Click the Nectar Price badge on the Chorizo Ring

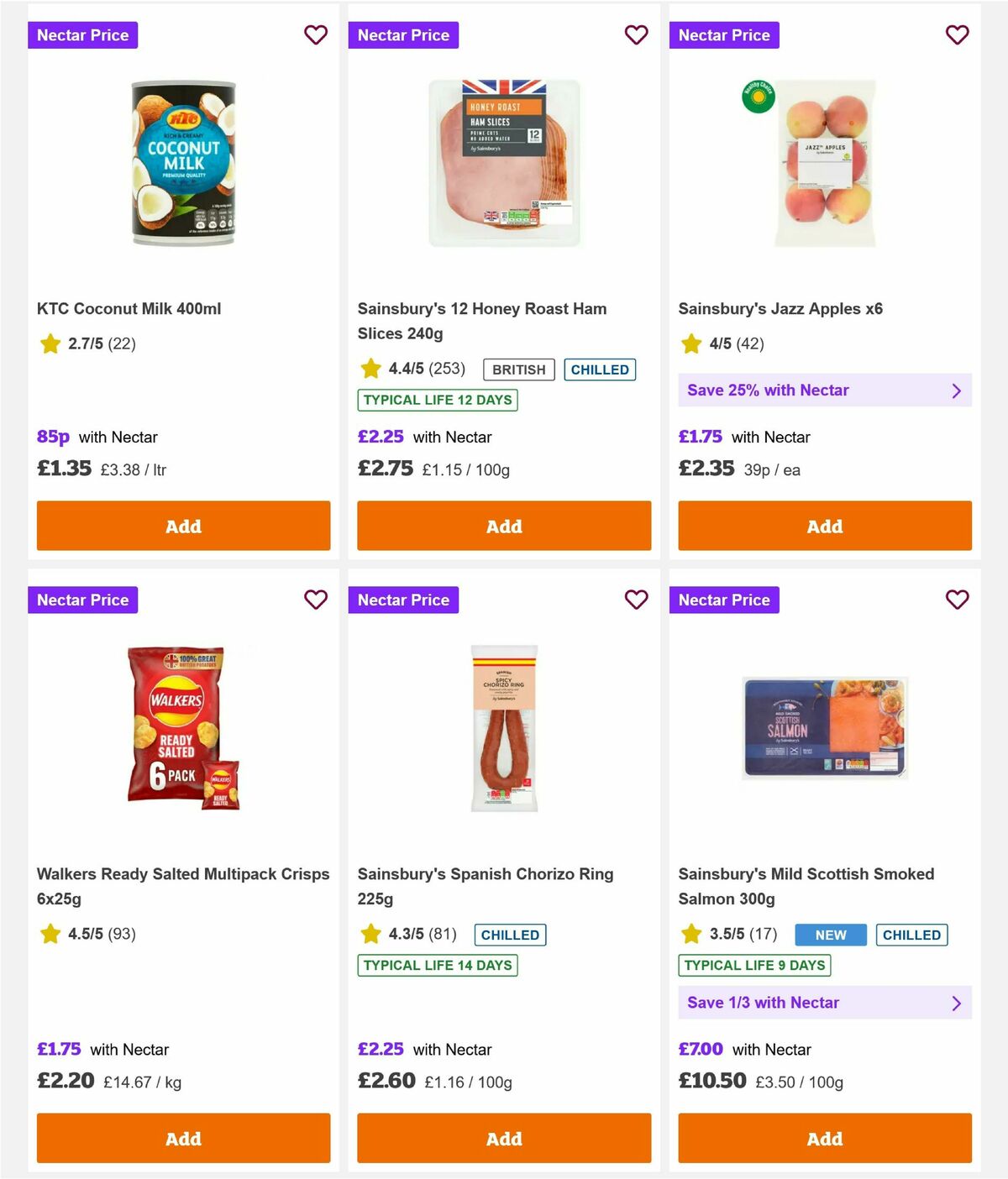[x=403, y=600]
